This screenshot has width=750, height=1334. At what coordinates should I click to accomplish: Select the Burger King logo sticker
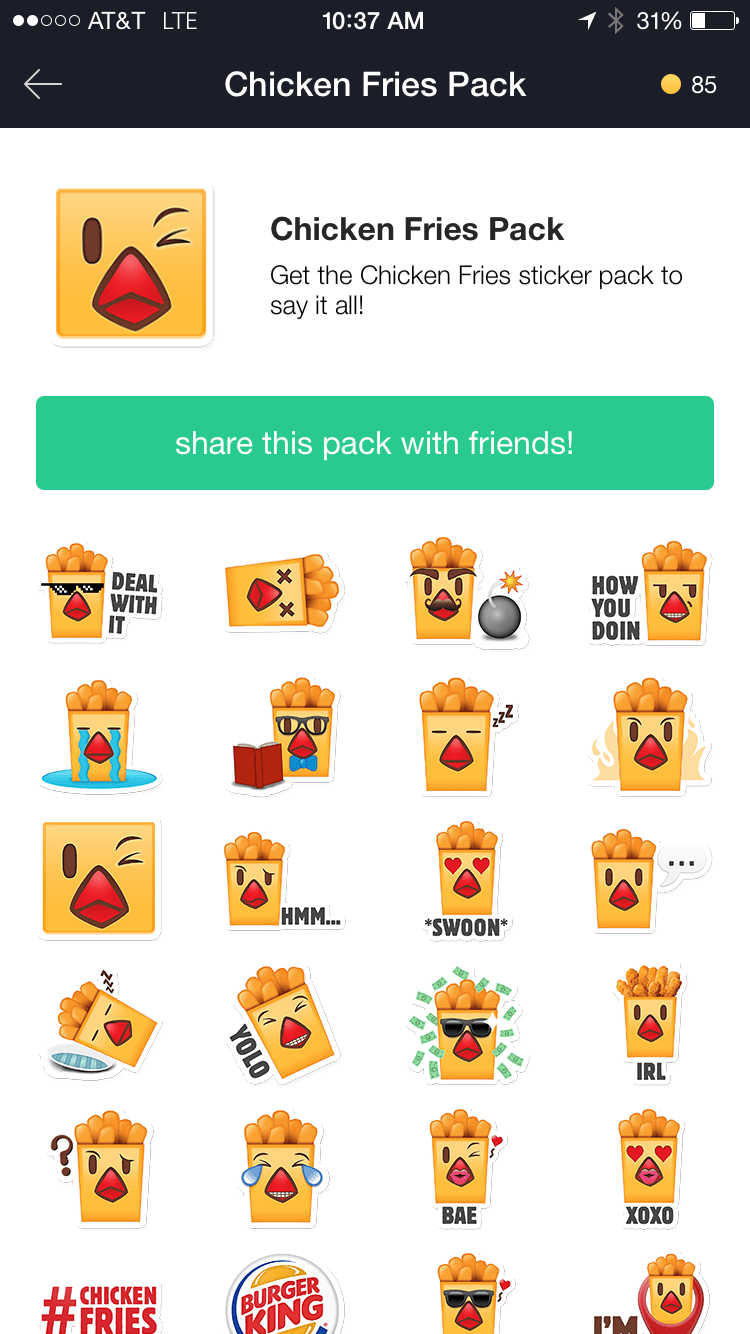coord(283,1298)
